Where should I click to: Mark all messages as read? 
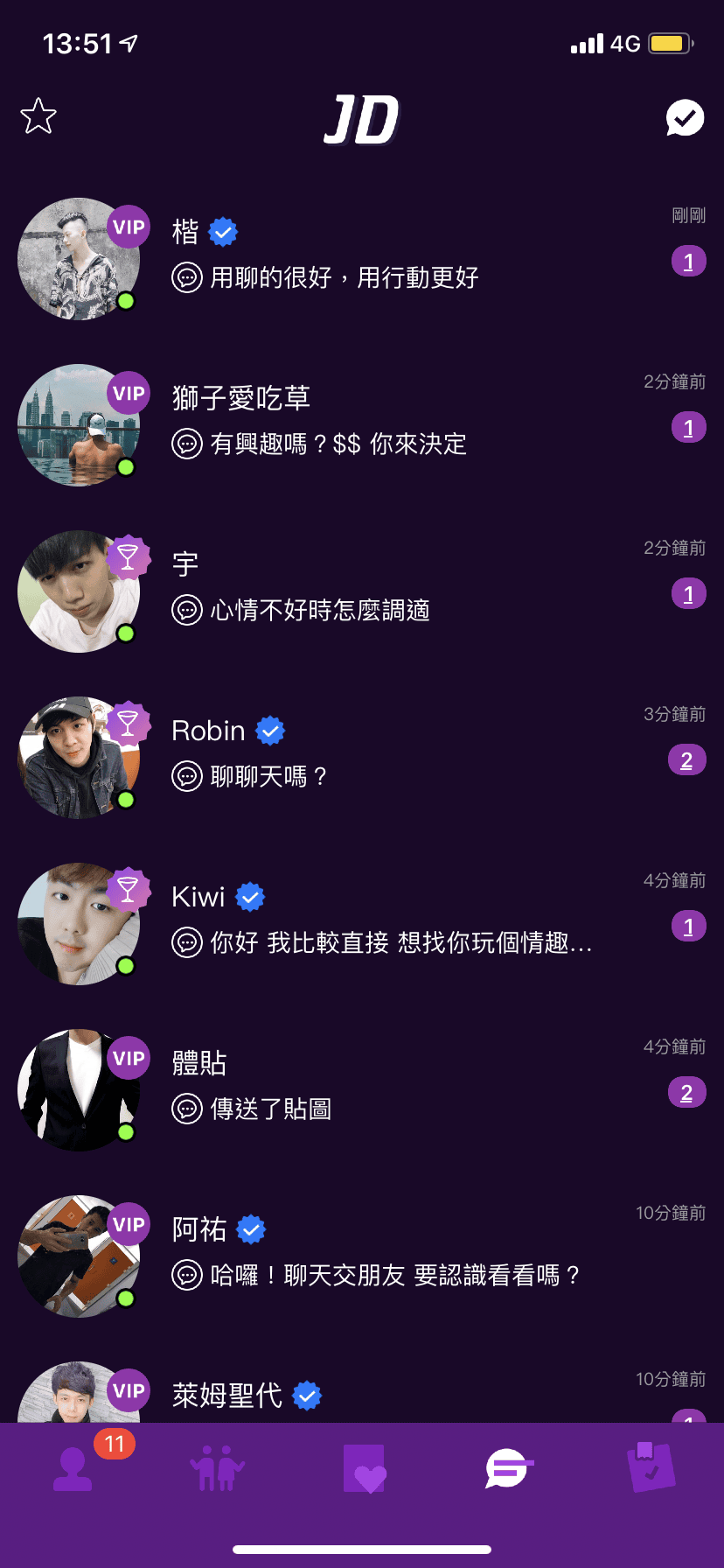click(685, 117)
